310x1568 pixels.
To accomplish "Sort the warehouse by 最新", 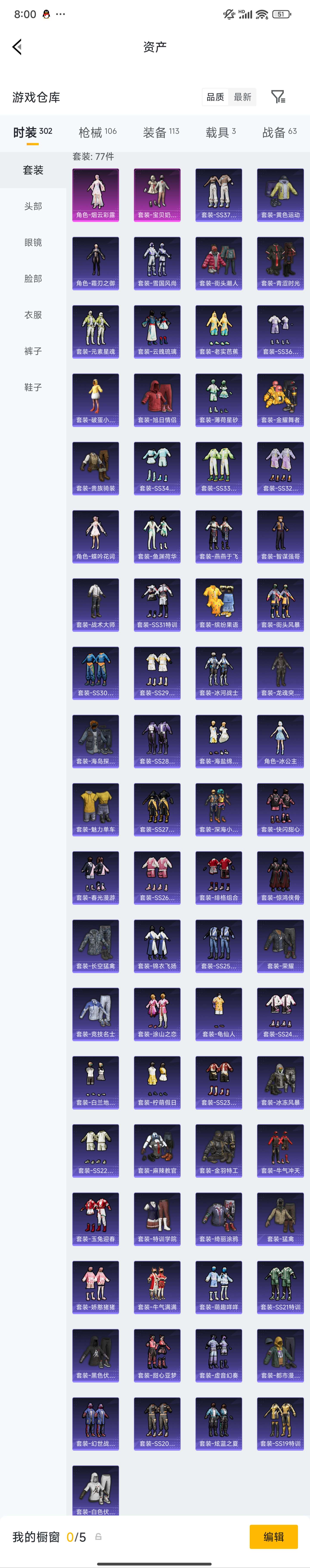I will point(243,97).
